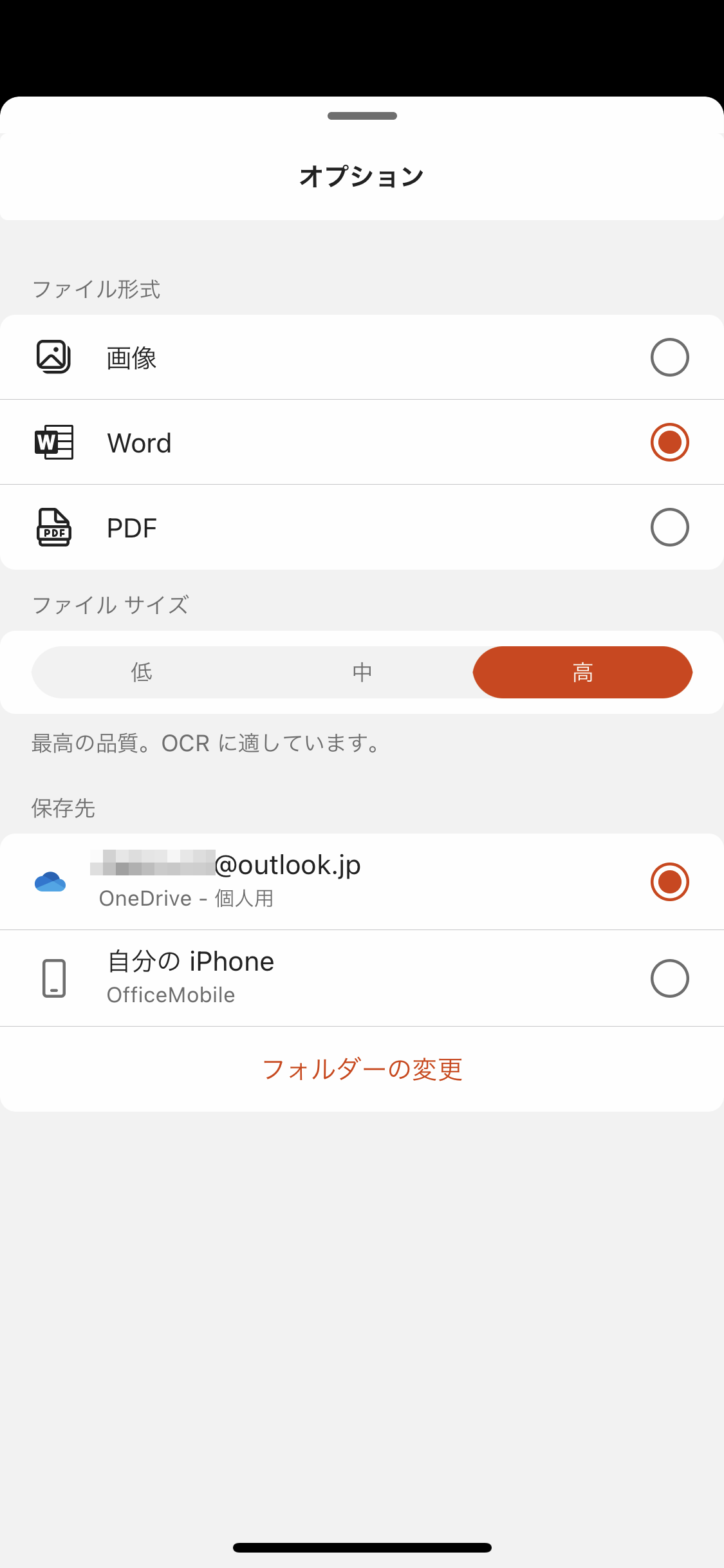Image resolution: width=724 pixels, height=1568 pixels.
Task: Click the OneDrive cloud icon
Action: click(x=51, y=882)
